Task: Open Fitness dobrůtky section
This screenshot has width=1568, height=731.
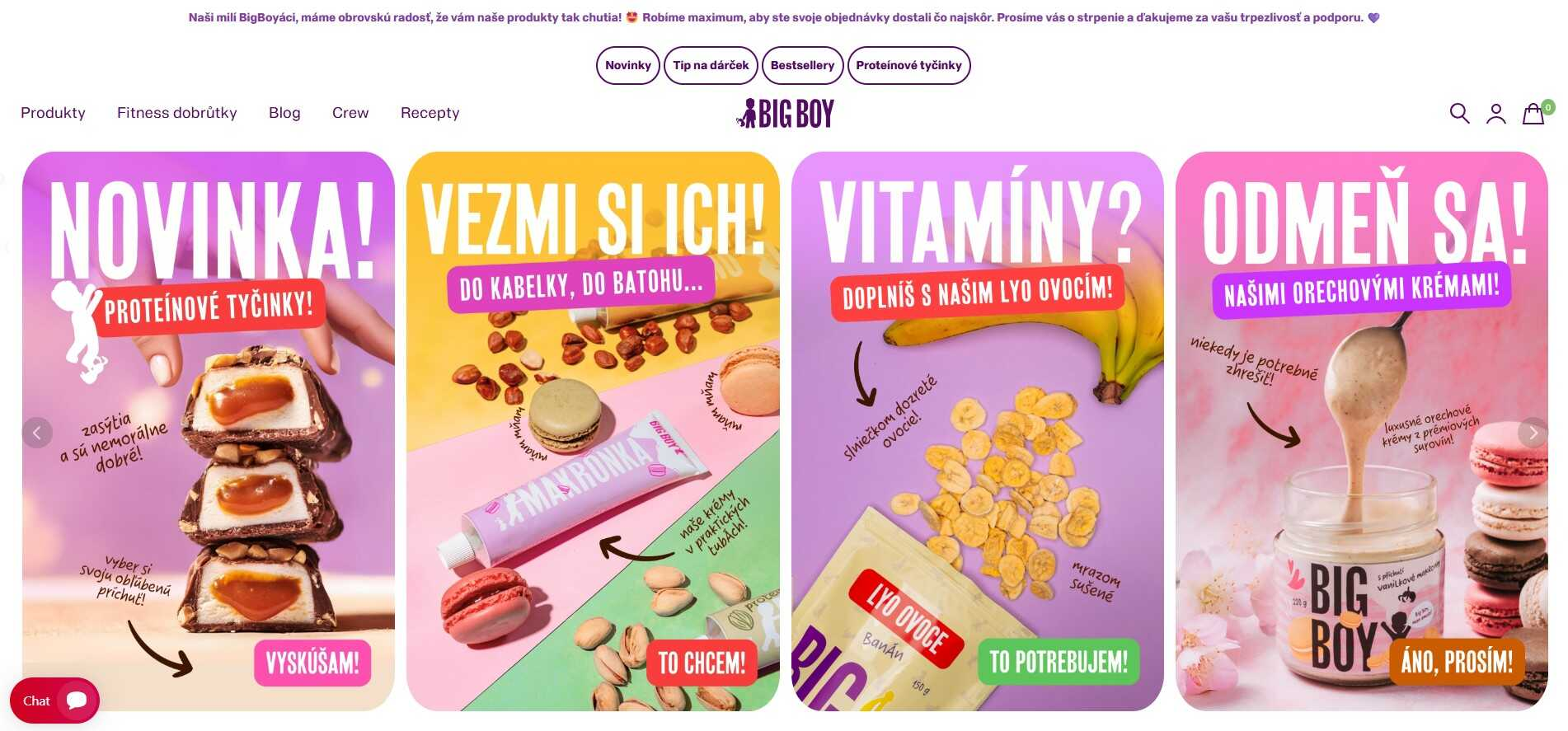Action: click(x=176, y=113)
